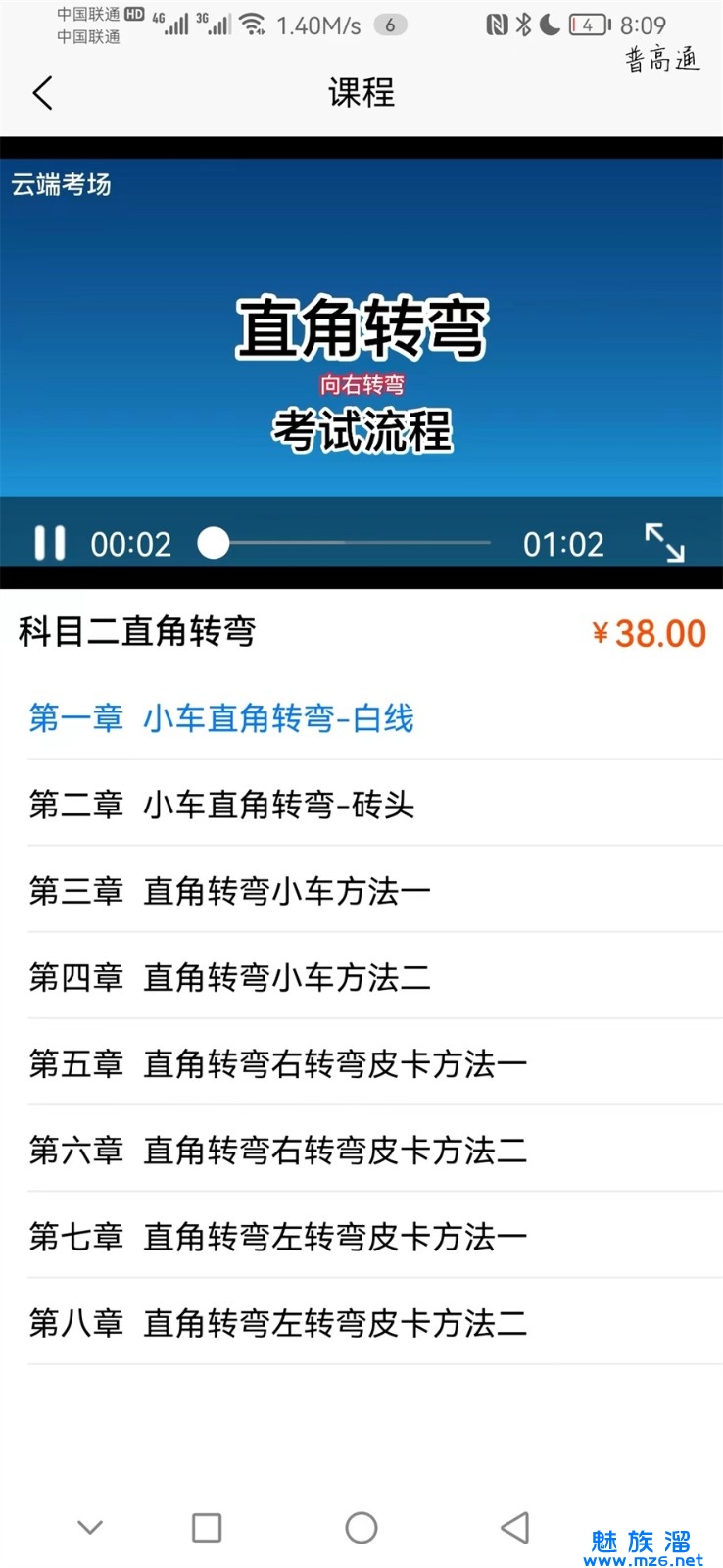This screenshot has height=1568, width=723.
Task: Open 第六章 直角转弯右转弯皮卡方法二
Action: click(x=278, y=1150)
